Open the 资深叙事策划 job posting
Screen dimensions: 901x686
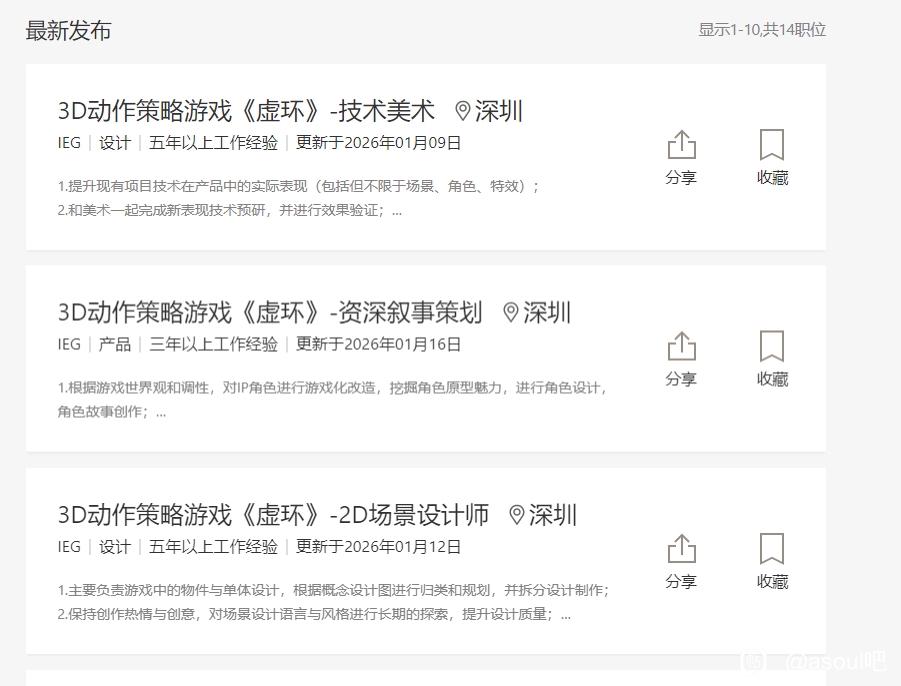270,313
